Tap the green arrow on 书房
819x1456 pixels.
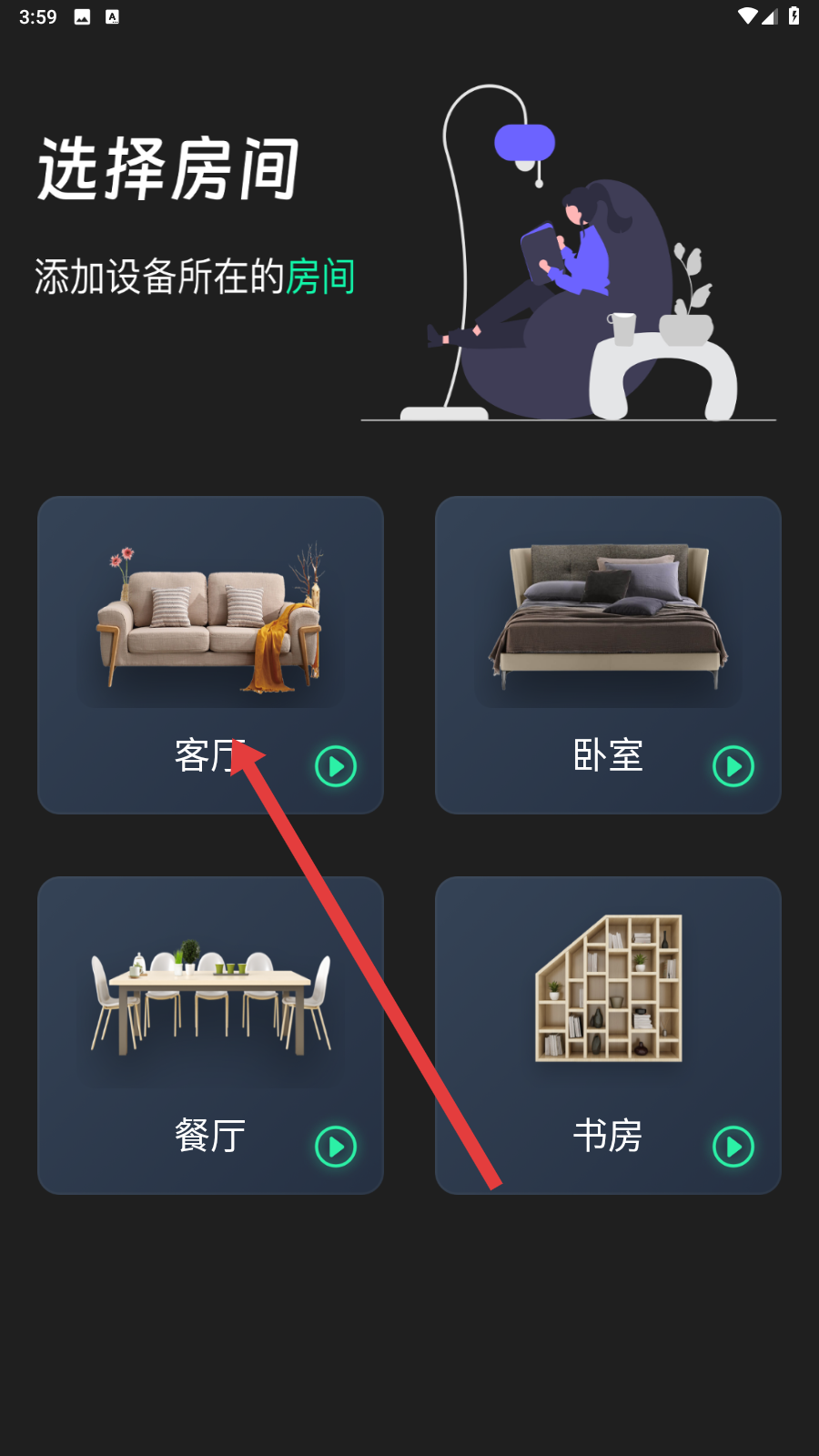(733, 1147)
